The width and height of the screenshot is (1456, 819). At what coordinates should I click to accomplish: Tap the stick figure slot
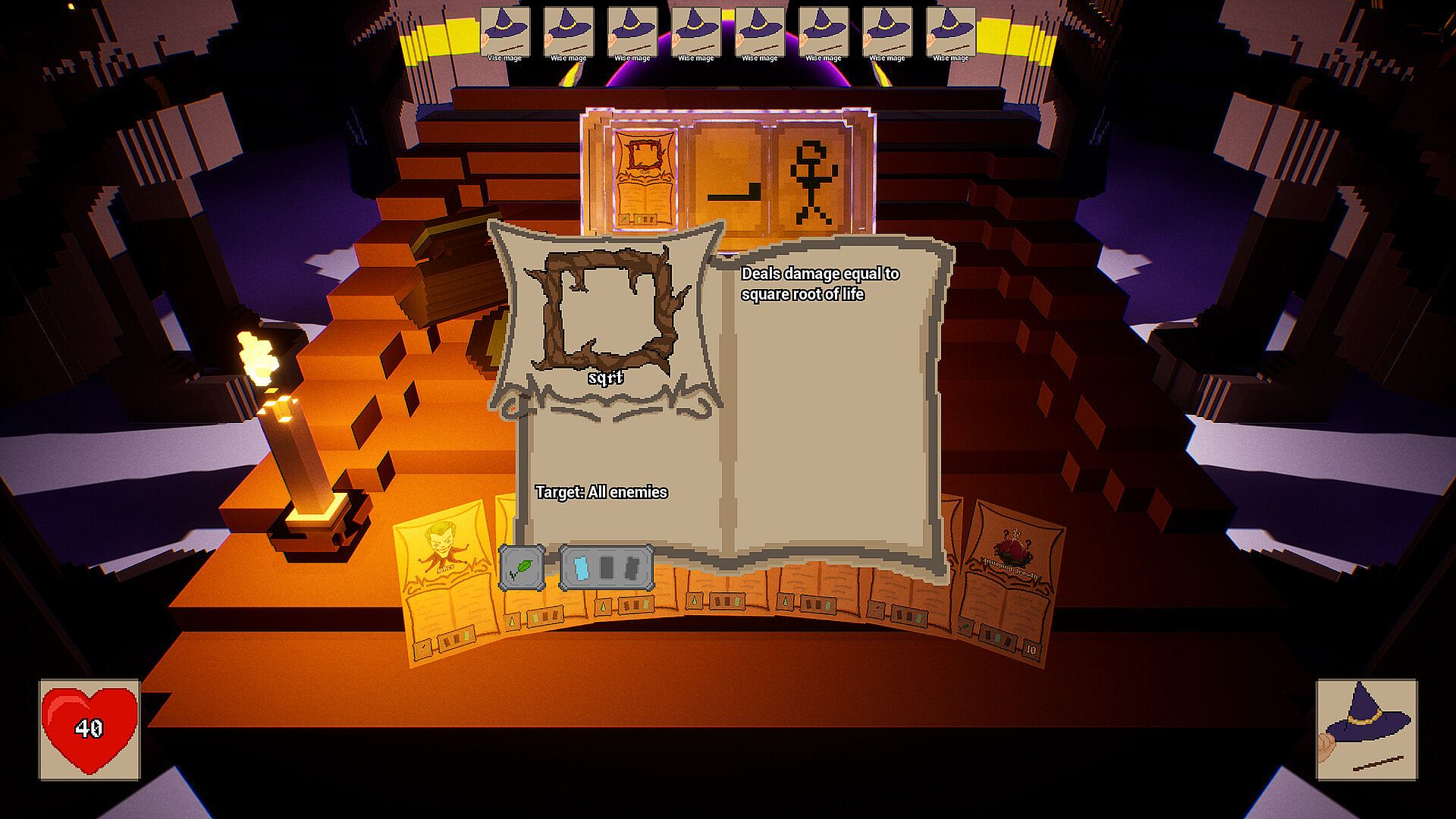[x=810, y=178]
